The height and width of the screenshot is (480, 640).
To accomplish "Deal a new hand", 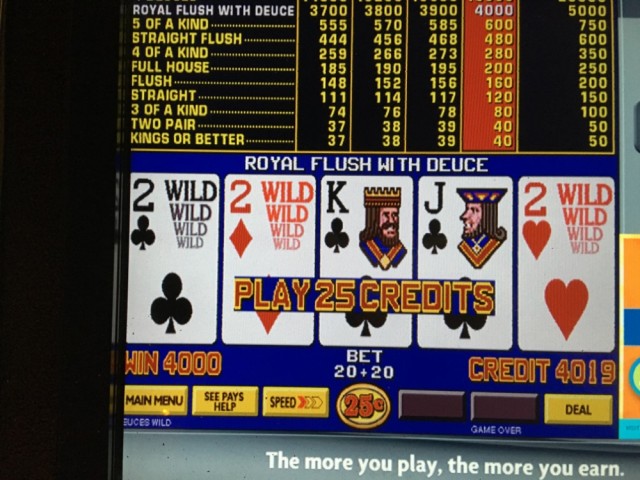I will [x=578, y=408].
